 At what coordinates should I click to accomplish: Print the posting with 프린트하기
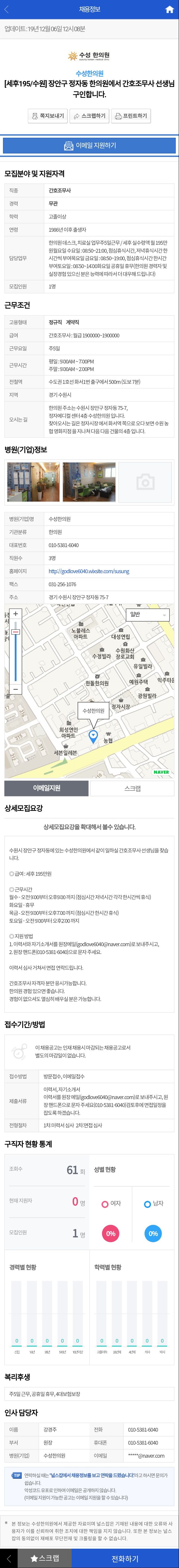pos(130,116)
